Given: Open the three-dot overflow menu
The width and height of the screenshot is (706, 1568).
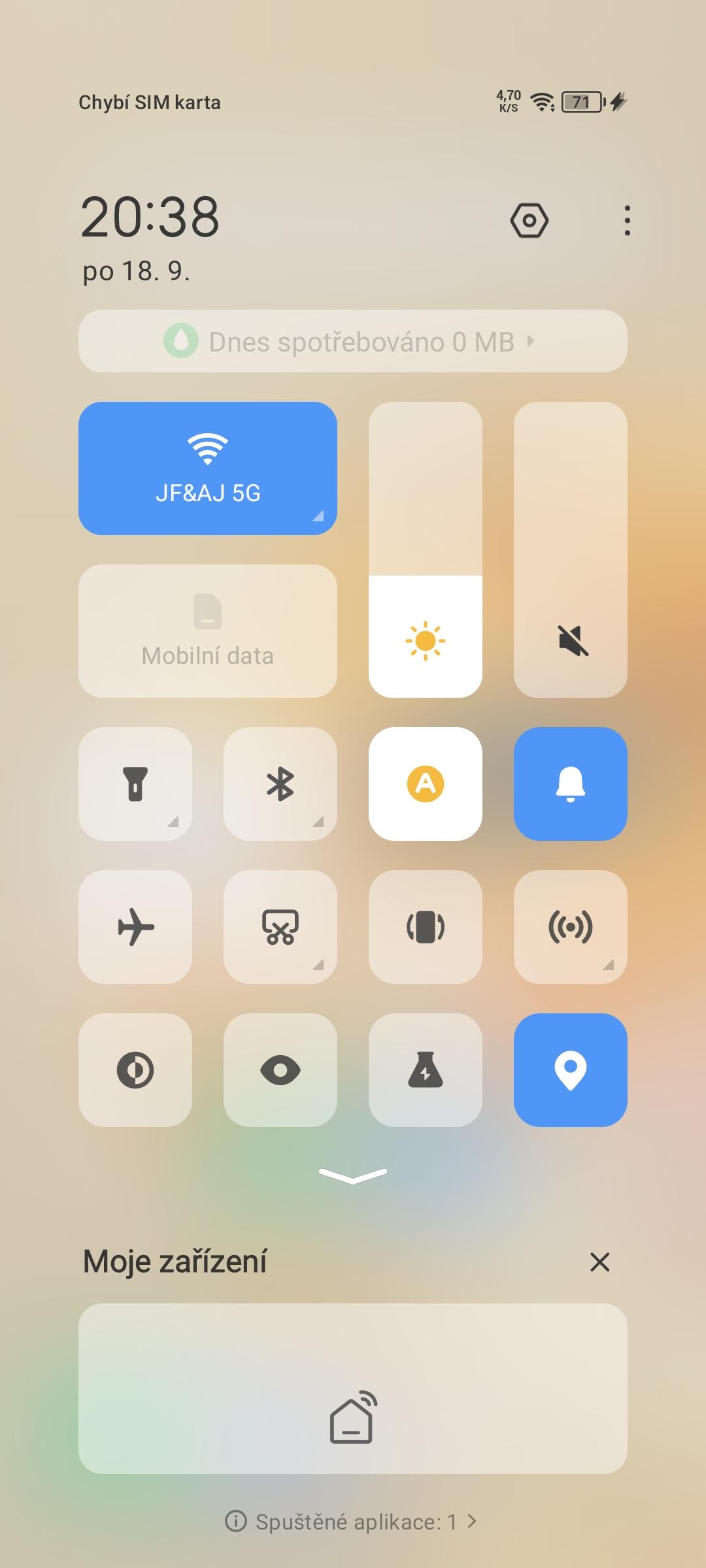Looking at the screenshot, I should pos(627,220).
